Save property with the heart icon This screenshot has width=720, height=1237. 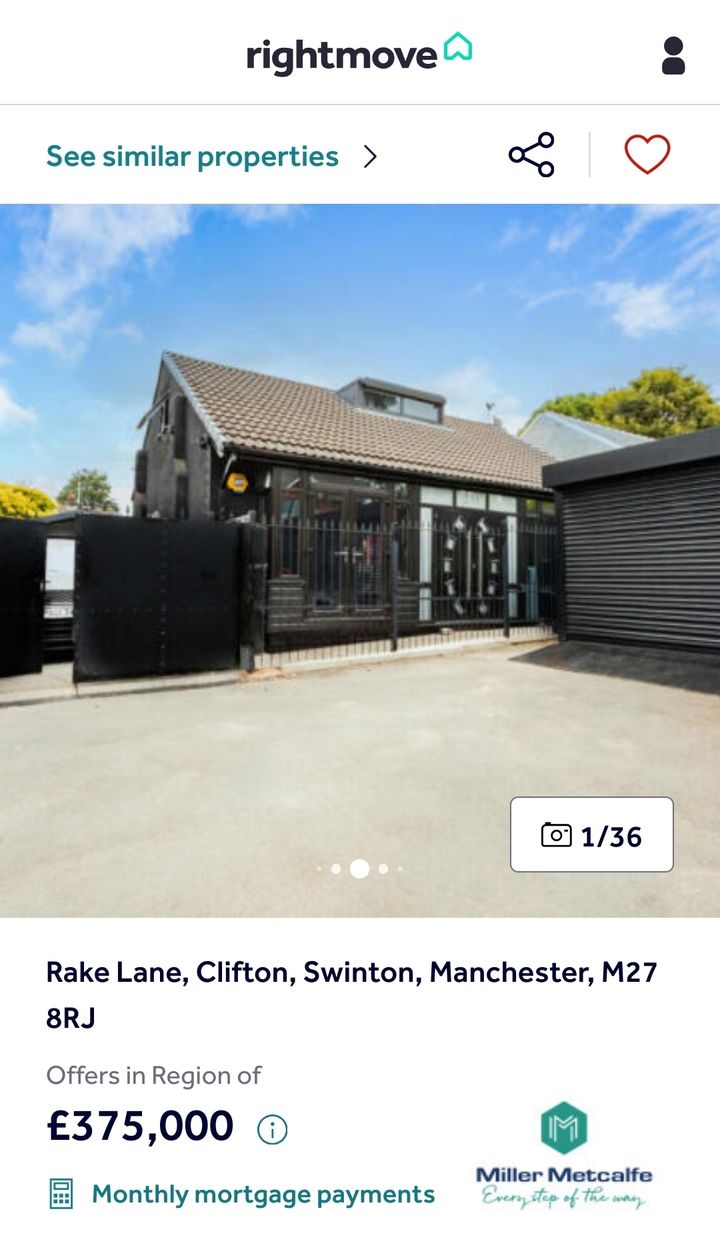coord(647,155)
